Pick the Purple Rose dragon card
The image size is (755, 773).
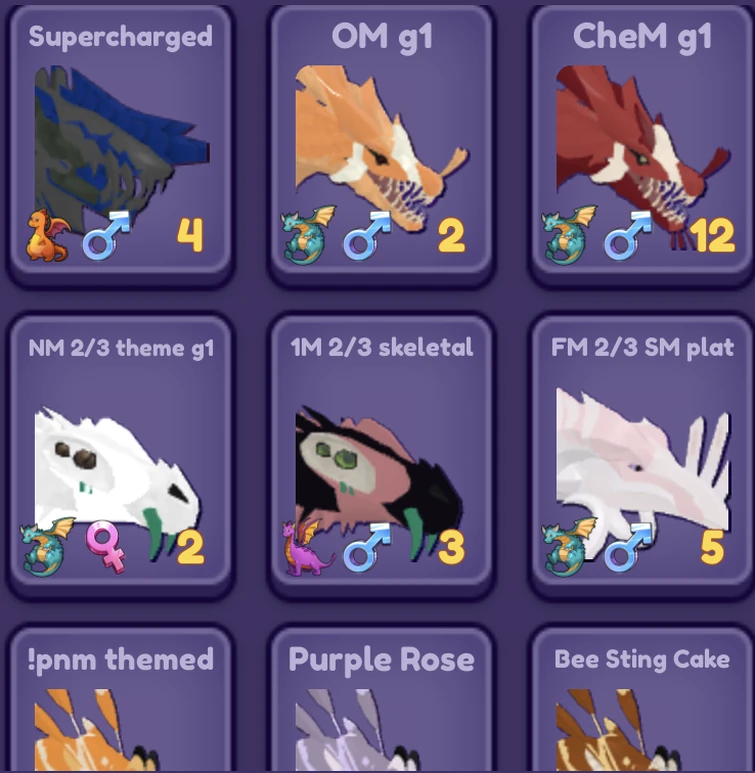point(382,705)
